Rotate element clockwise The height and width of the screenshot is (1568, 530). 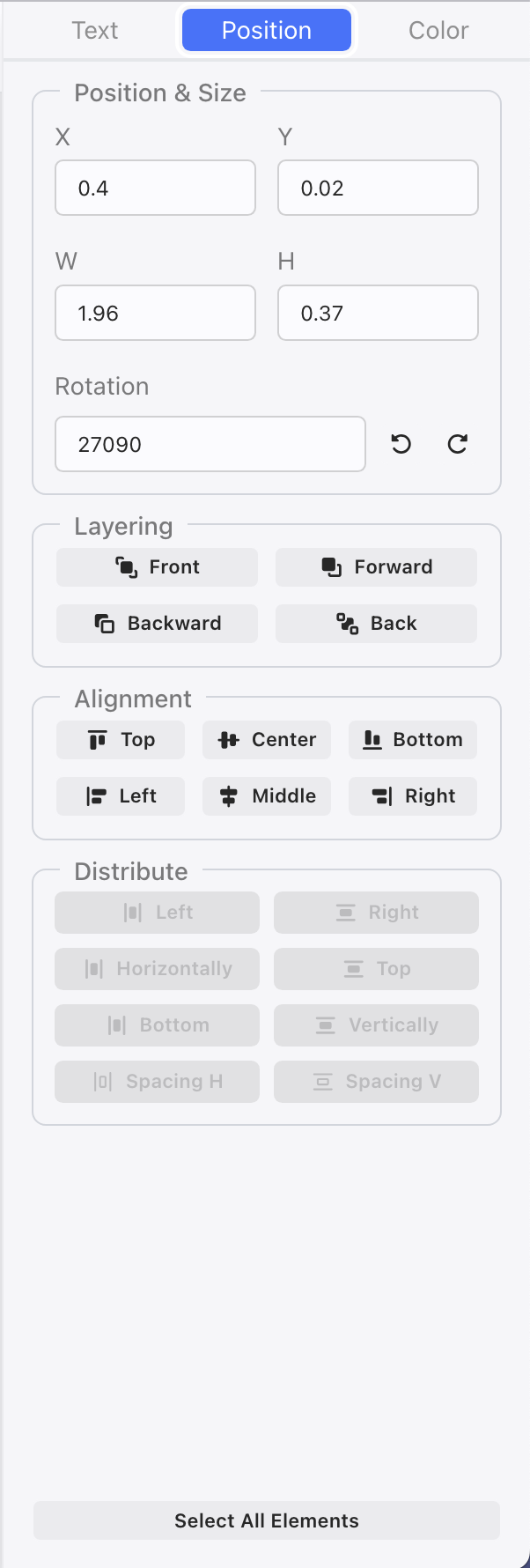click(x=458, y=444)
